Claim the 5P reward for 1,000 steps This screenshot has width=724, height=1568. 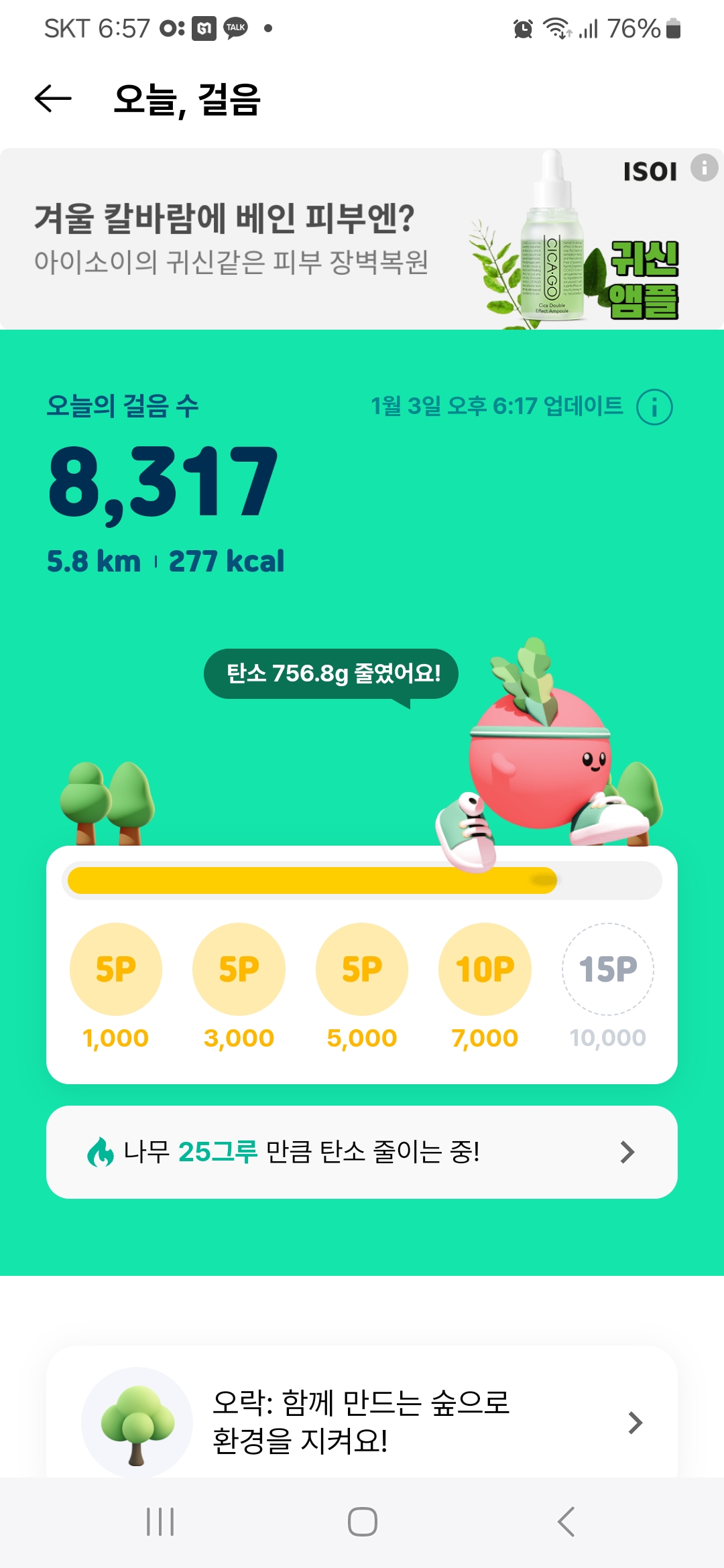pos(116,969)
